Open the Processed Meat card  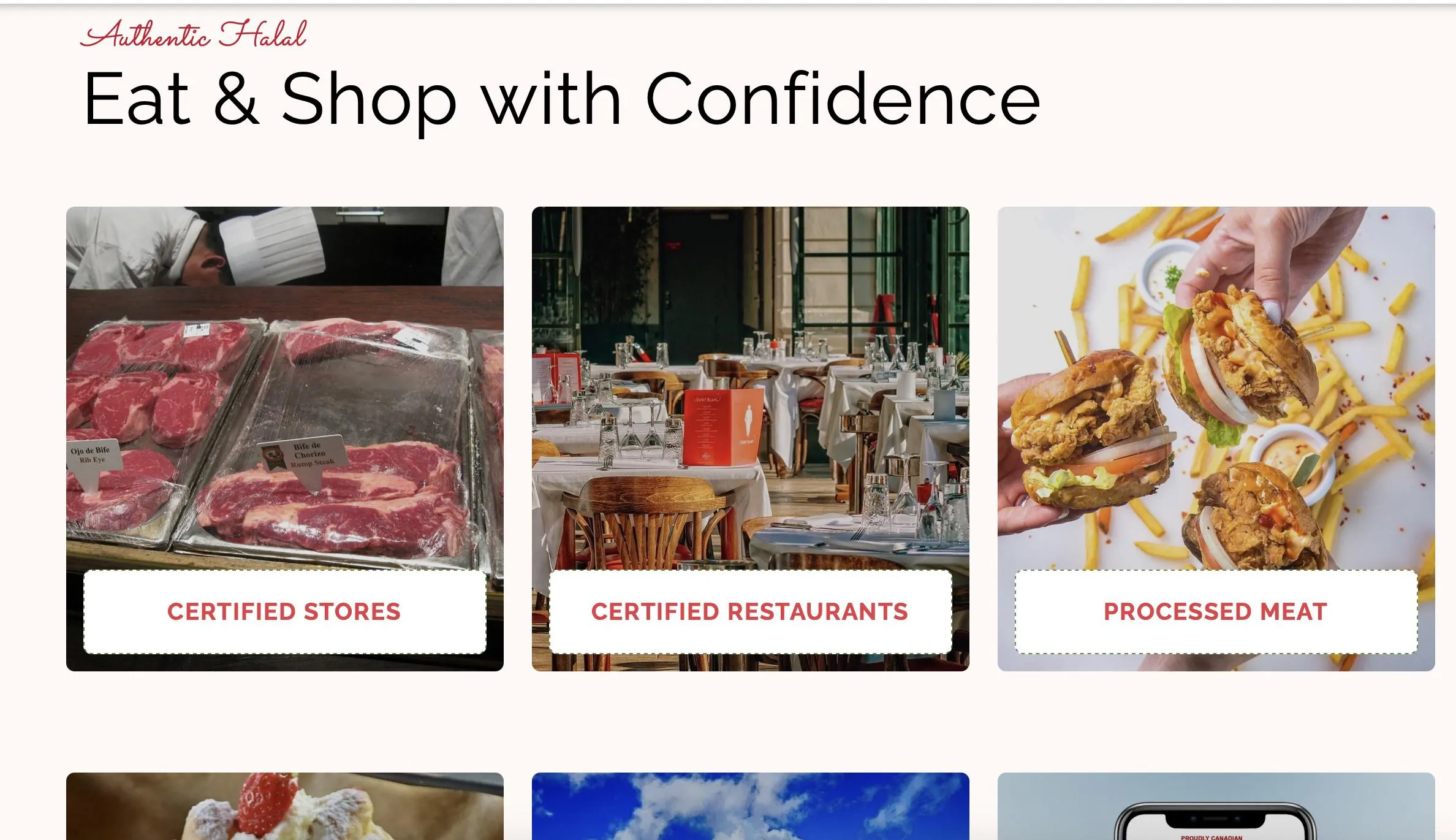point(1216,611)
